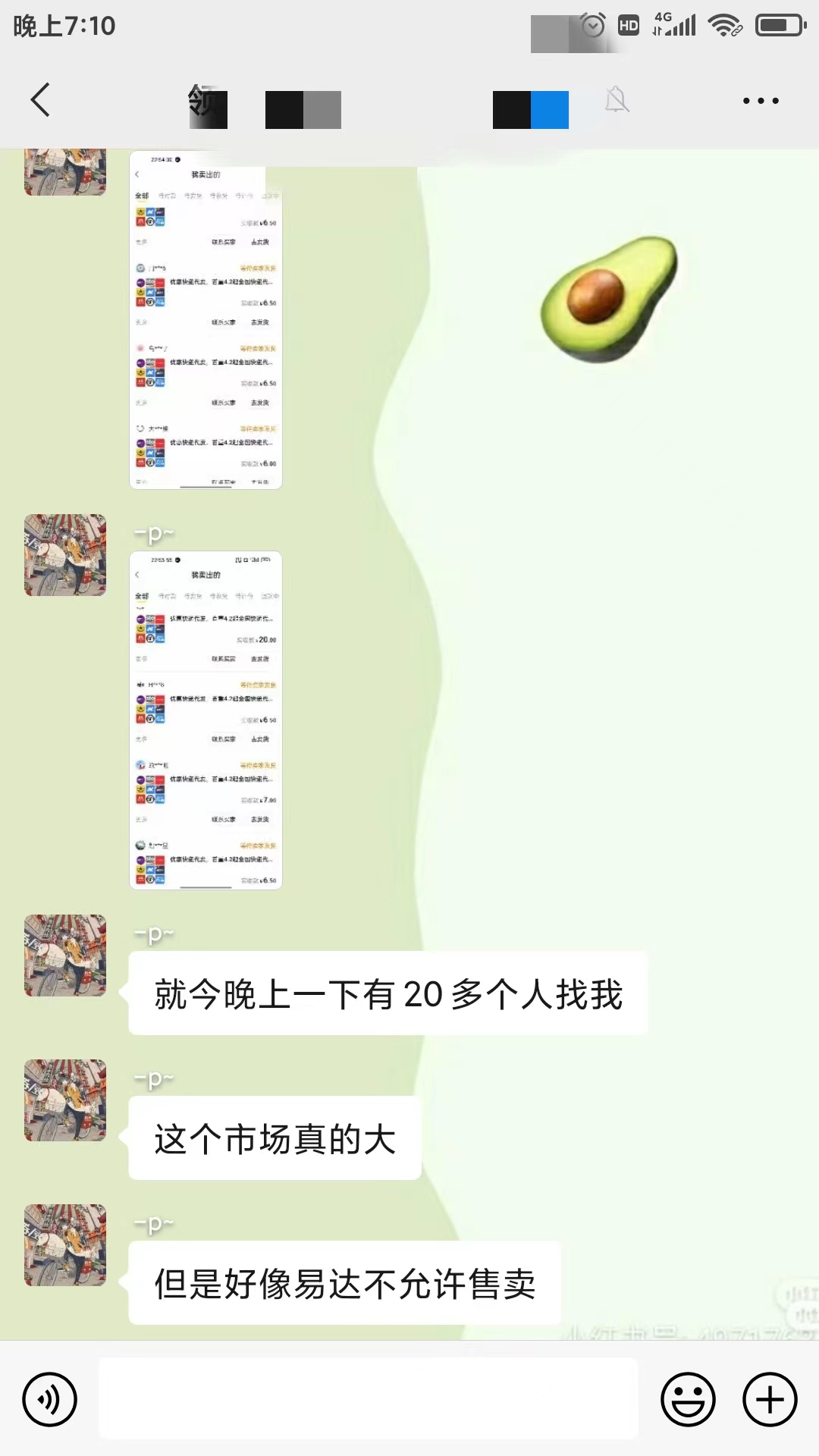The width and height of the screenshot is (819, 1456).
Task: Open the emoji sticker picker
Action: pos(688,1399)
